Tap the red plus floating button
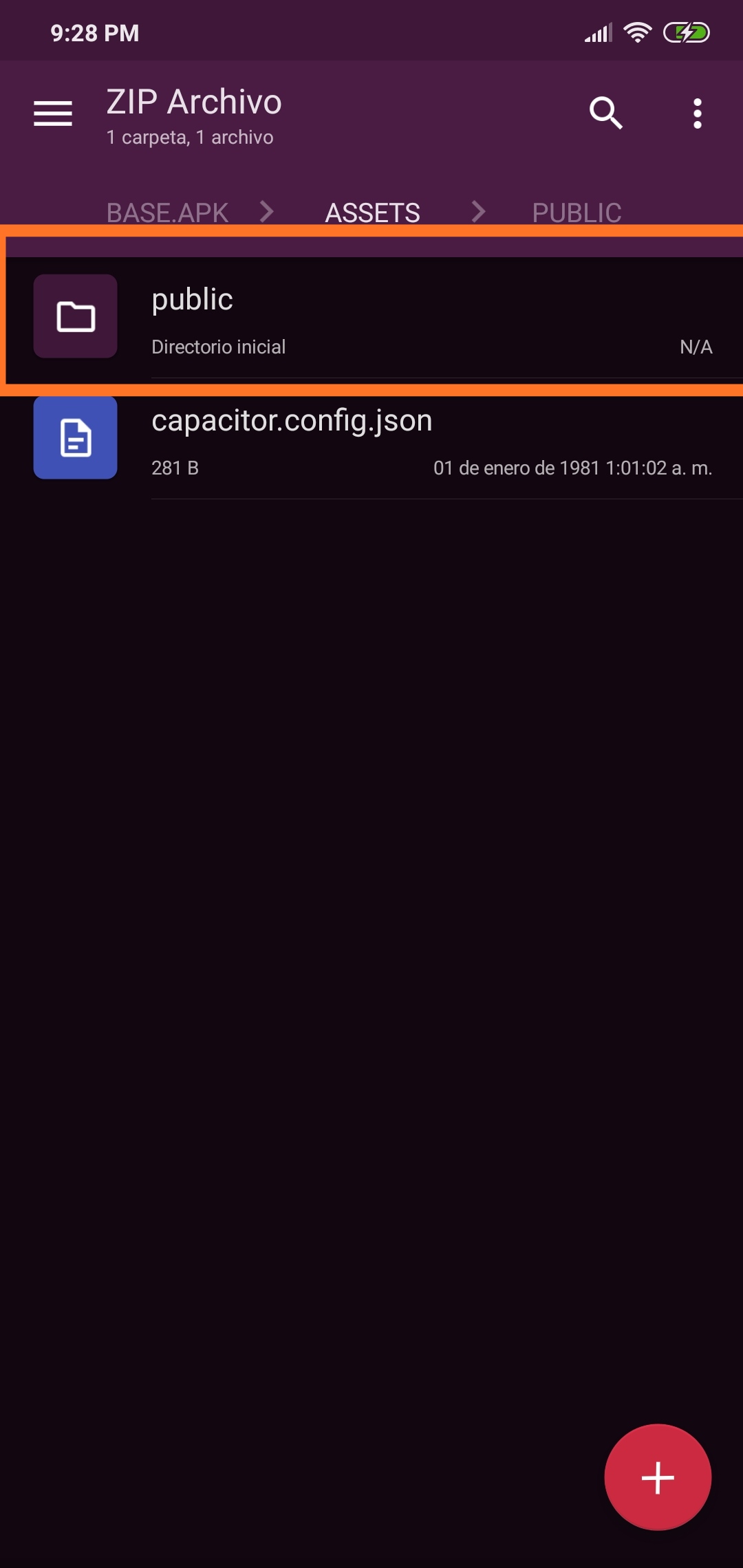The image size is (743, 1568). pyautogui.click(x=658, y=1477)
